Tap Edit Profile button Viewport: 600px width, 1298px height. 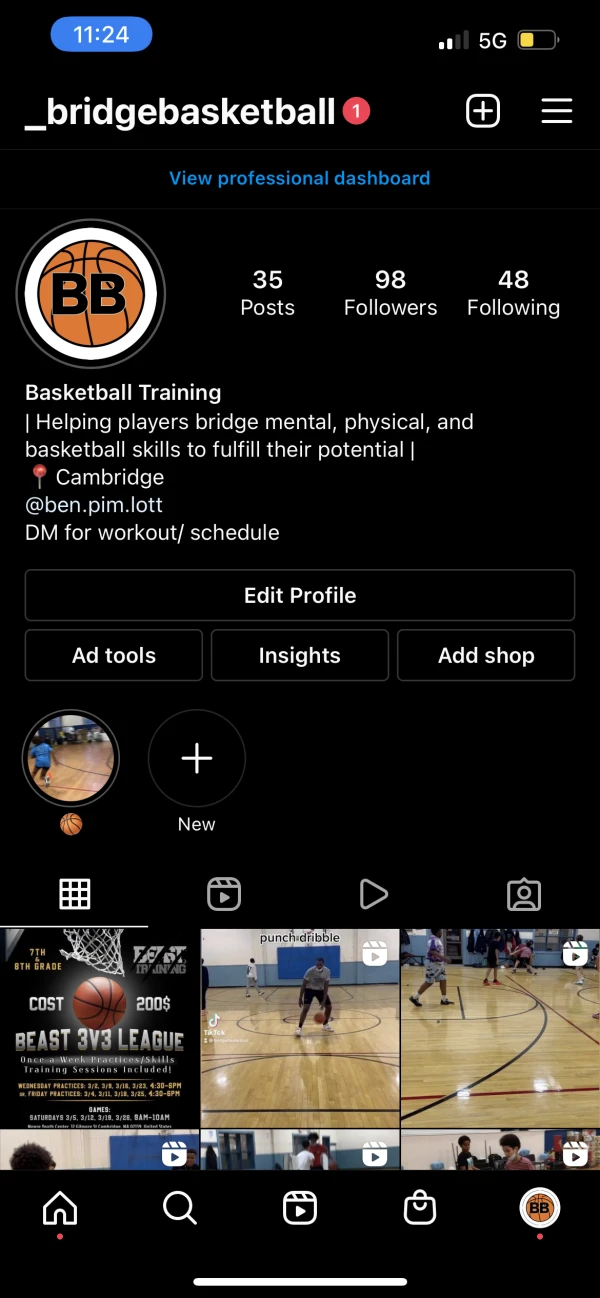[299, 596]
